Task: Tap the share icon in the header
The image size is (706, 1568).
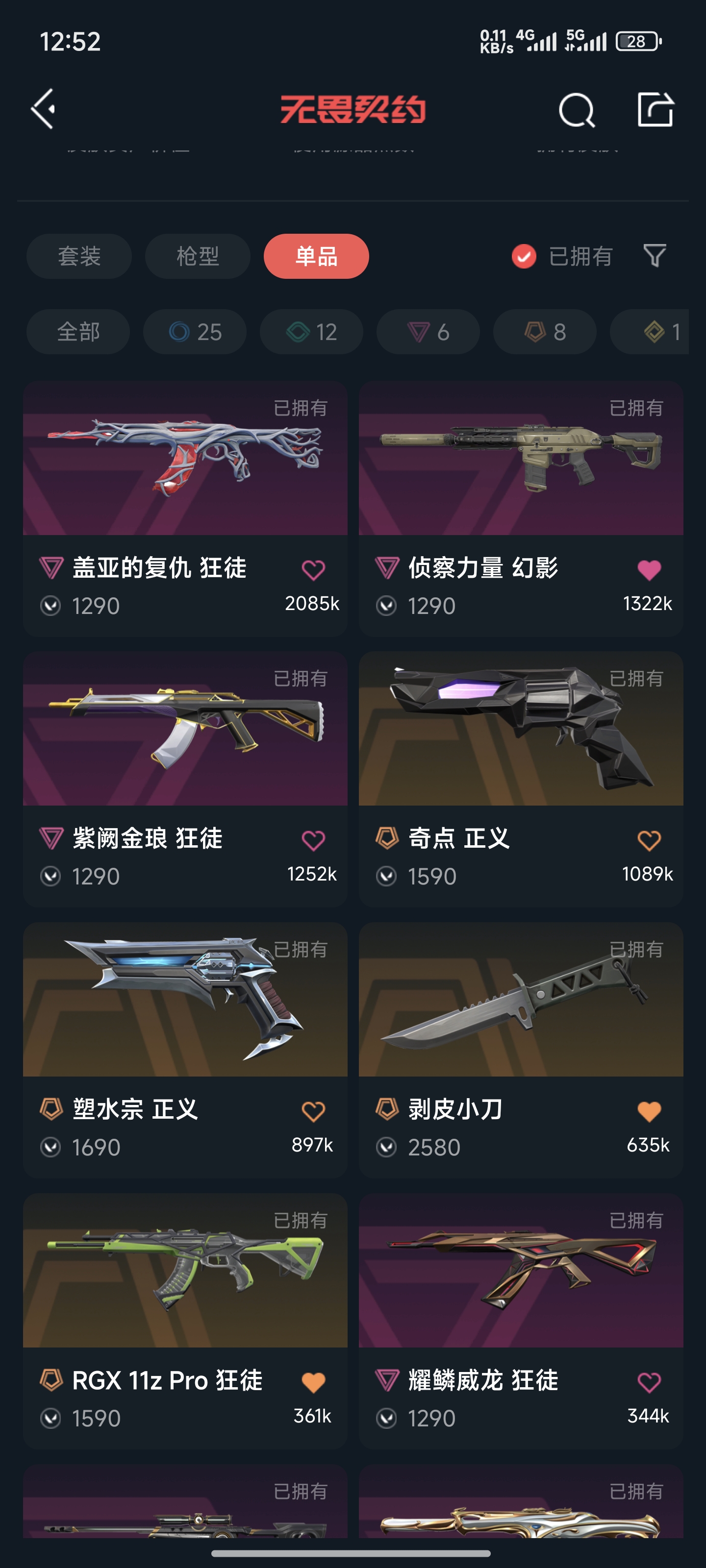Action: [x=655, y=110]
